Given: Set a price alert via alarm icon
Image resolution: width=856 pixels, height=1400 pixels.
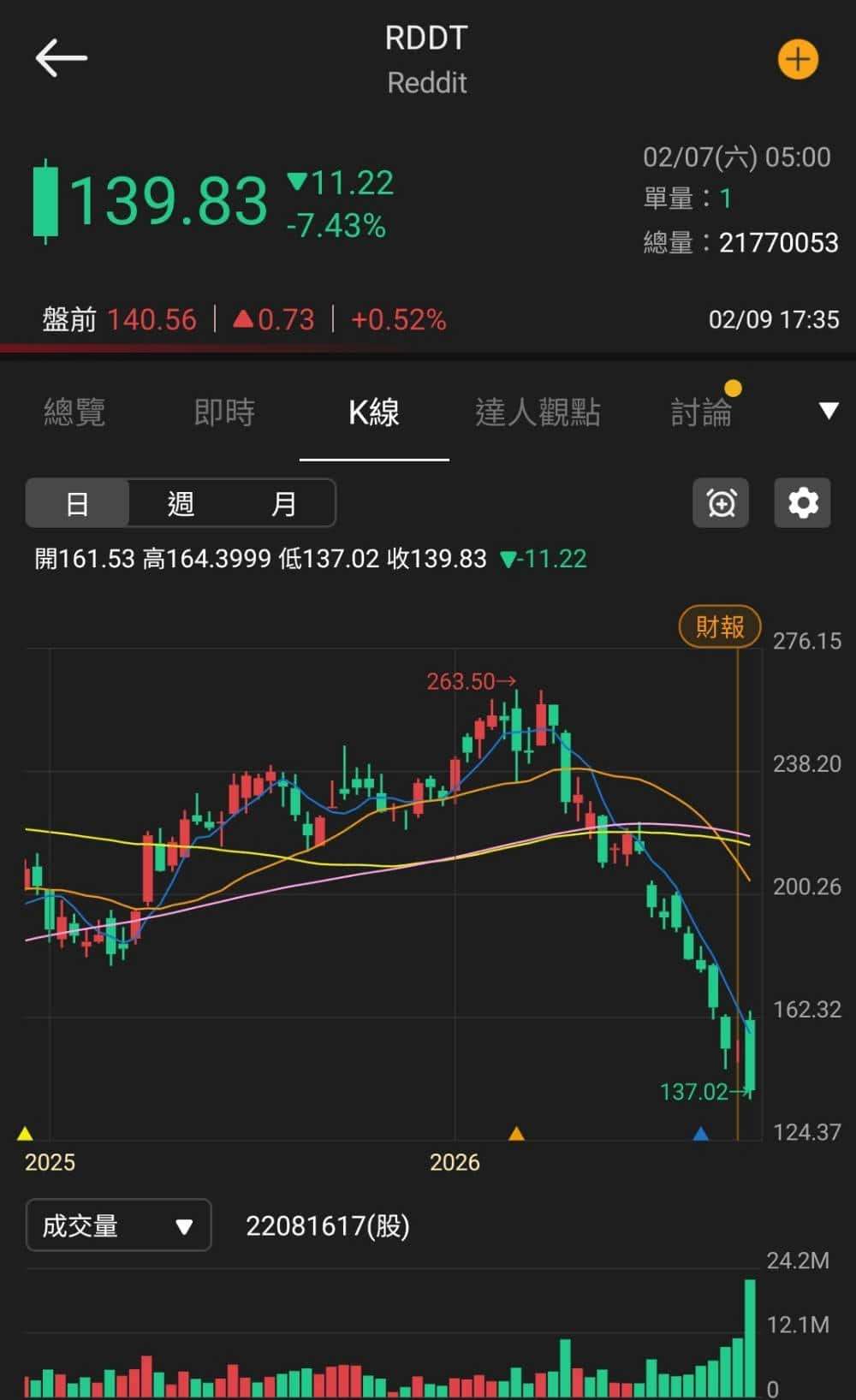Looking at the screenshot, I should pyautogui.click(x=721, y=503).
